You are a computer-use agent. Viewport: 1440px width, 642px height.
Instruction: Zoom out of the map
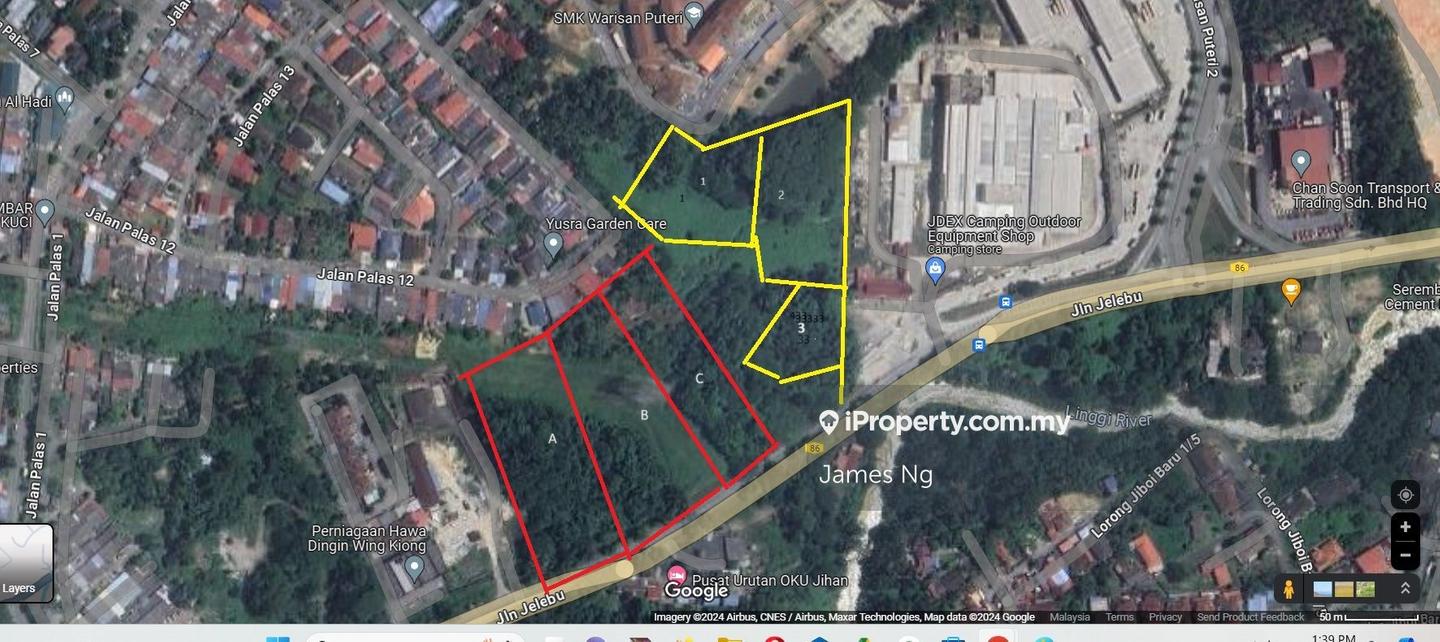point(1405,554)
